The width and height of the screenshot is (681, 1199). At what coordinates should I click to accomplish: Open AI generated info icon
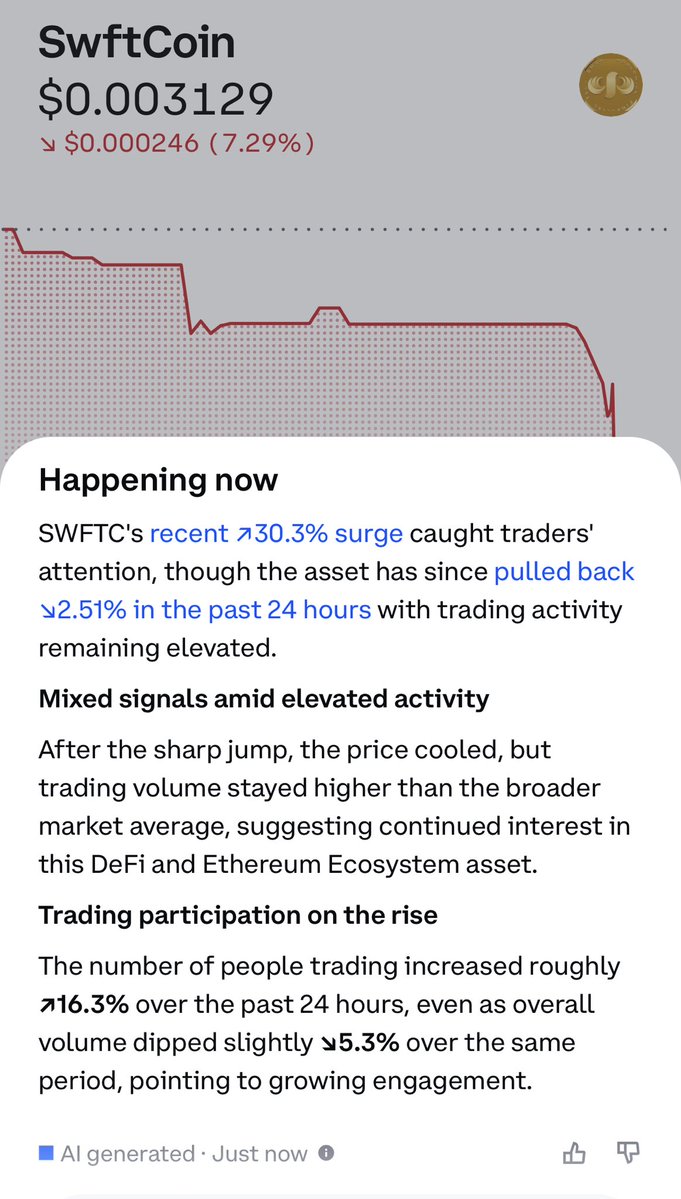(324, 1153)
